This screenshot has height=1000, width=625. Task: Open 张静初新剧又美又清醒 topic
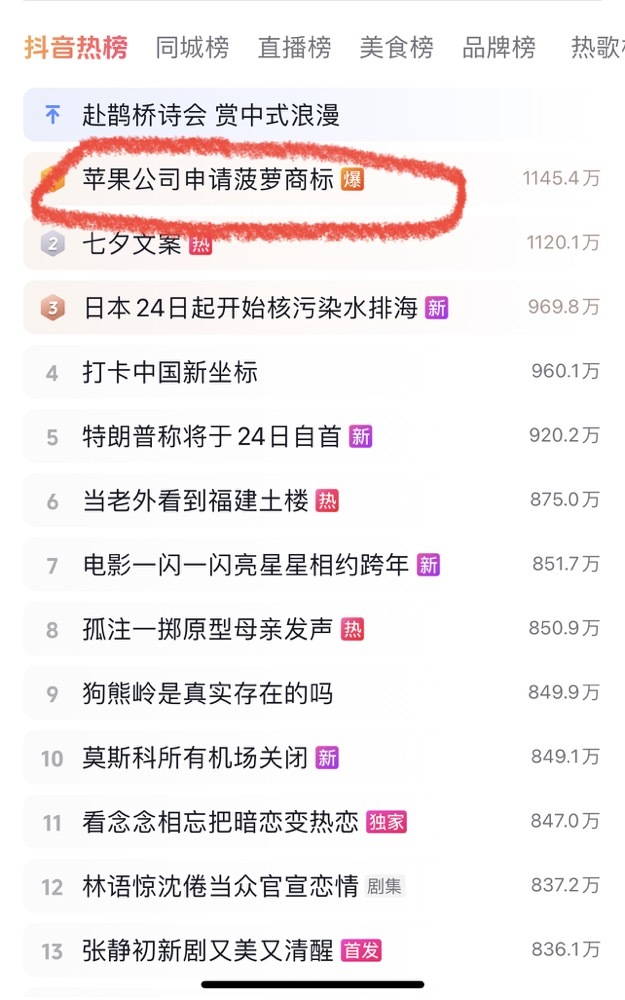208,950
